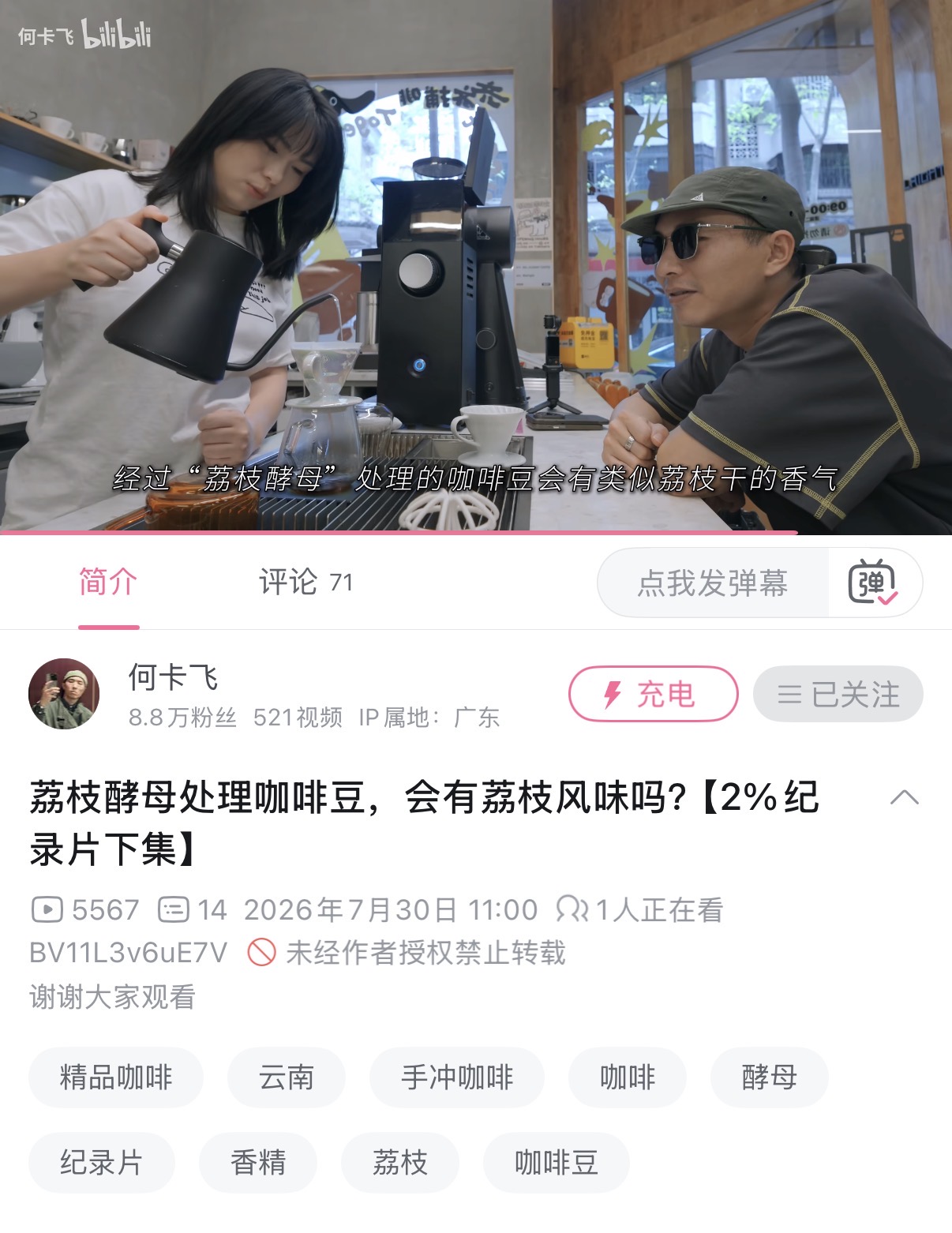Open the 荔枝 tag
Image resolution: width=952 pixels, height=1233 pixels.
[x=400, y=1163]
